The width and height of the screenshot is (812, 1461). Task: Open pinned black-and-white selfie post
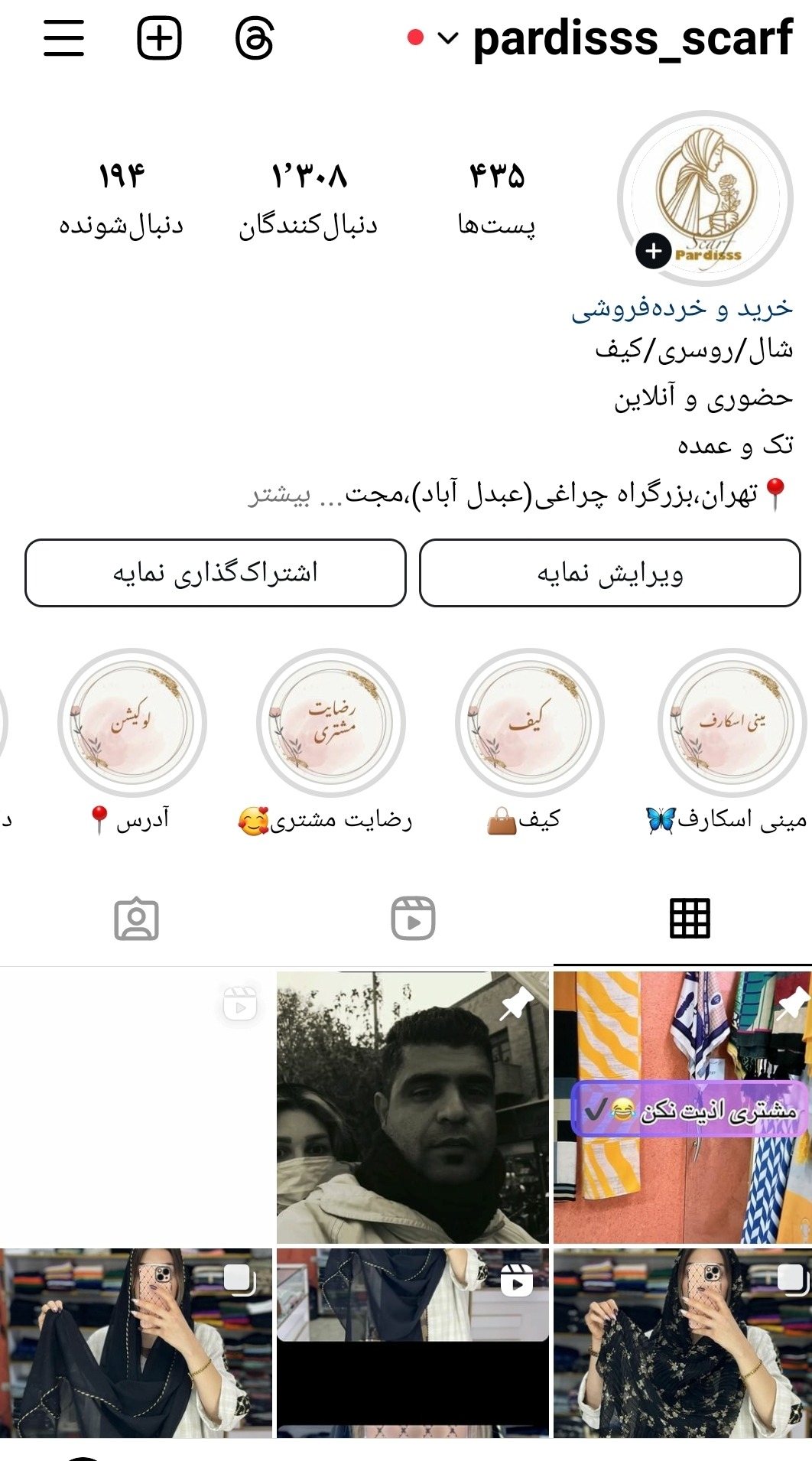[x=413, y=1107]
